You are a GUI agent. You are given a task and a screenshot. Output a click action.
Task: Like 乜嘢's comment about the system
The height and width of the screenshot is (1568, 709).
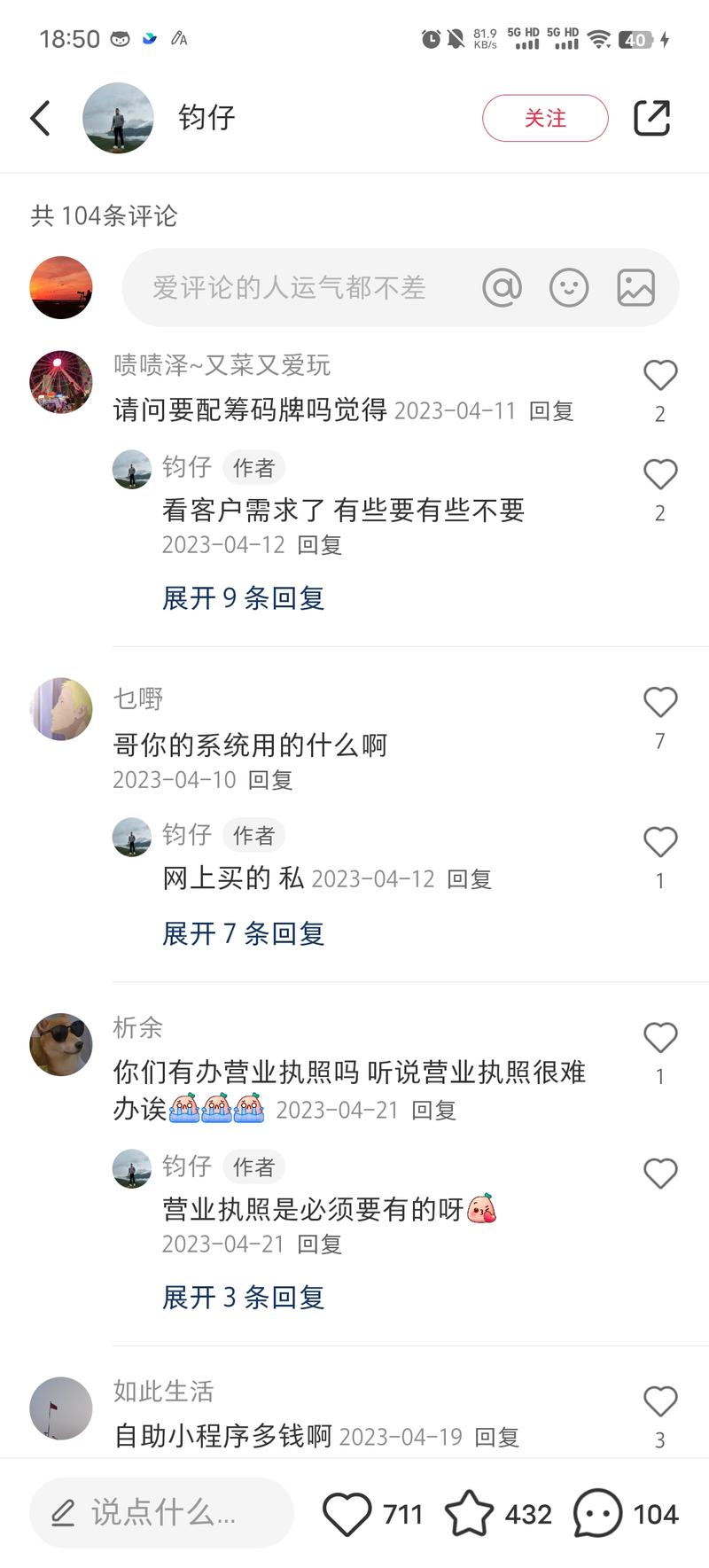point(660,702)
